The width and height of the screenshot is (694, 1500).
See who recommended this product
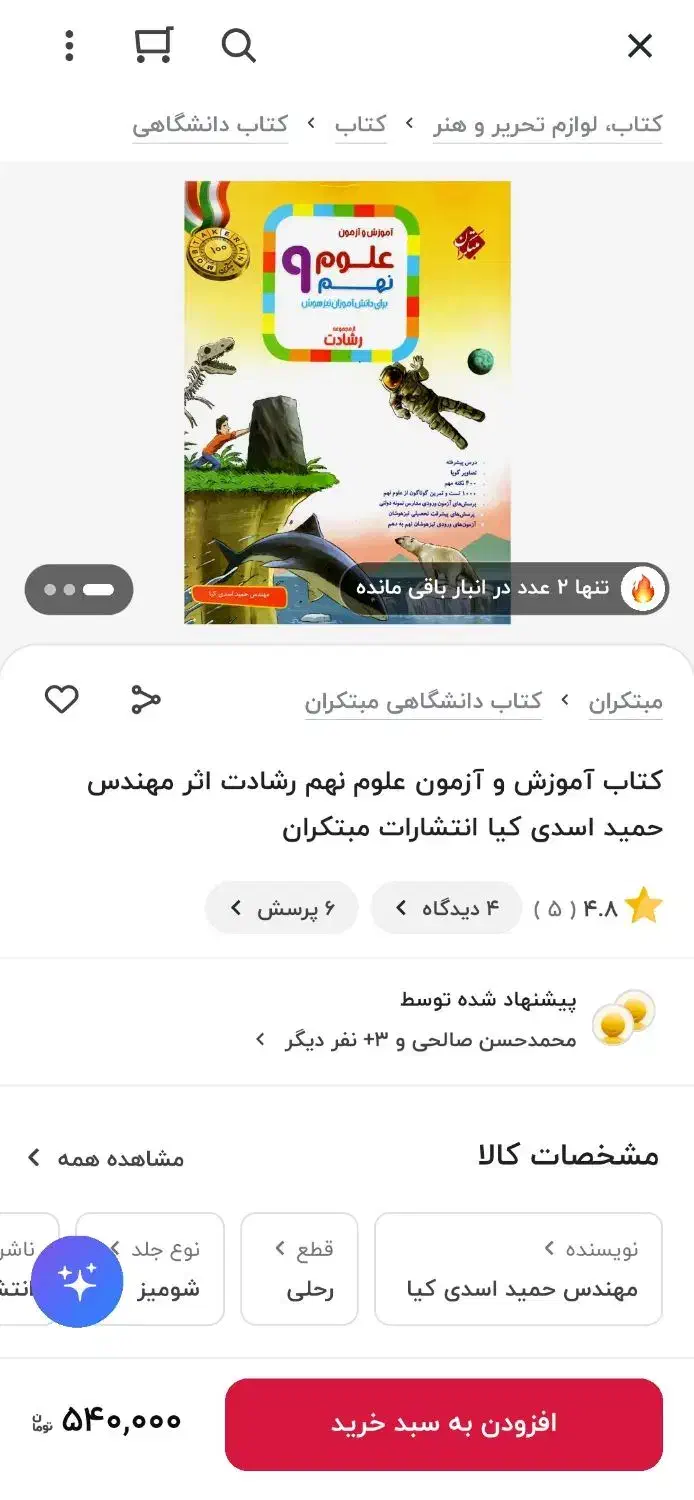coord(430,1020)
